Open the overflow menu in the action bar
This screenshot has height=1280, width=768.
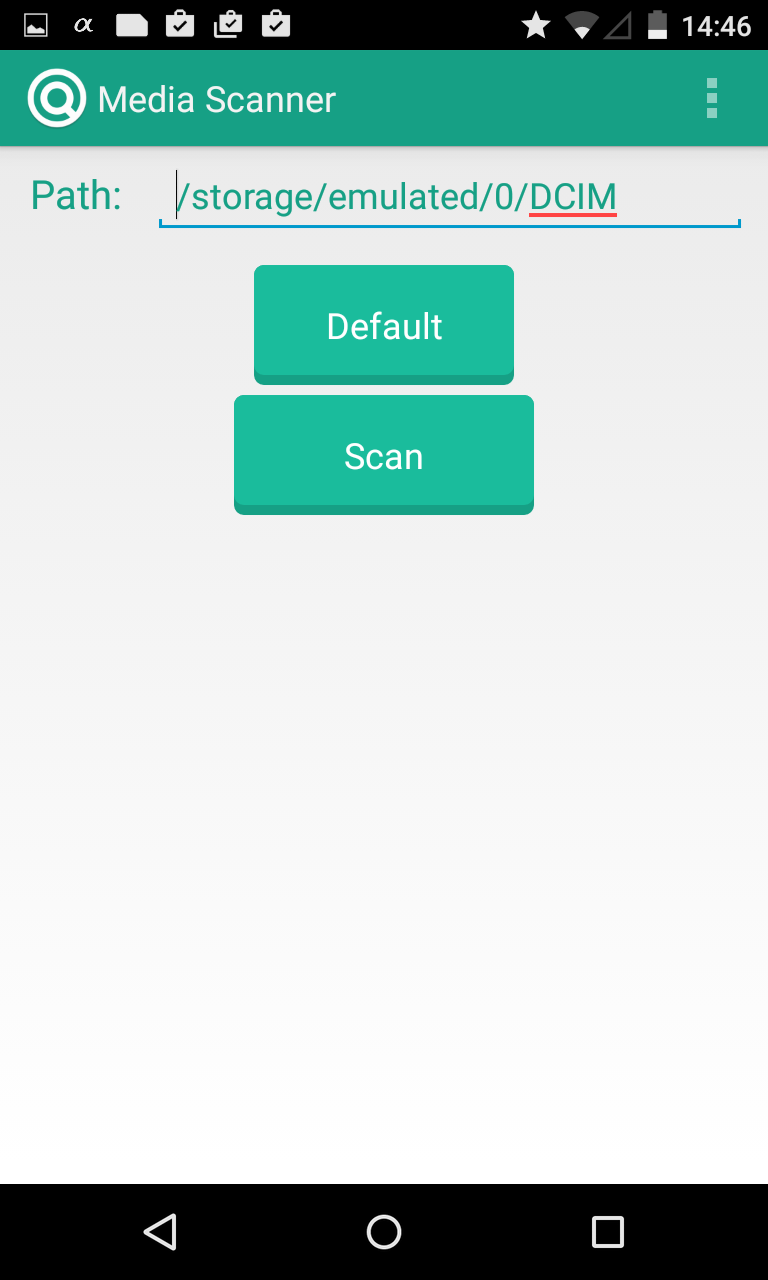pyautogui.click(x=712, y=98)
